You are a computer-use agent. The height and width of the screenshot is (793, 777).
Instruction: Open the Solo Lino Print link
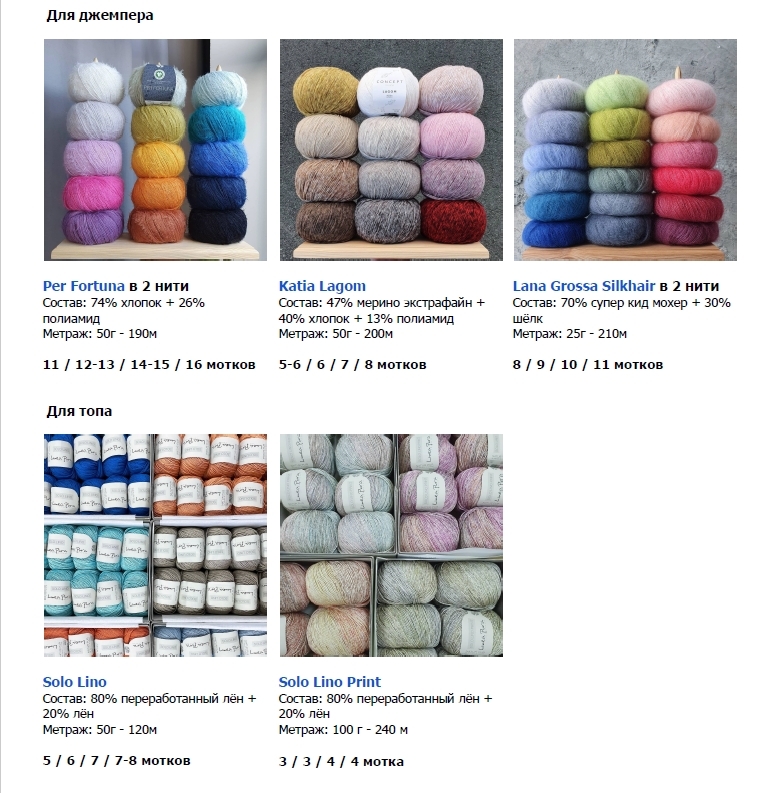329,682
